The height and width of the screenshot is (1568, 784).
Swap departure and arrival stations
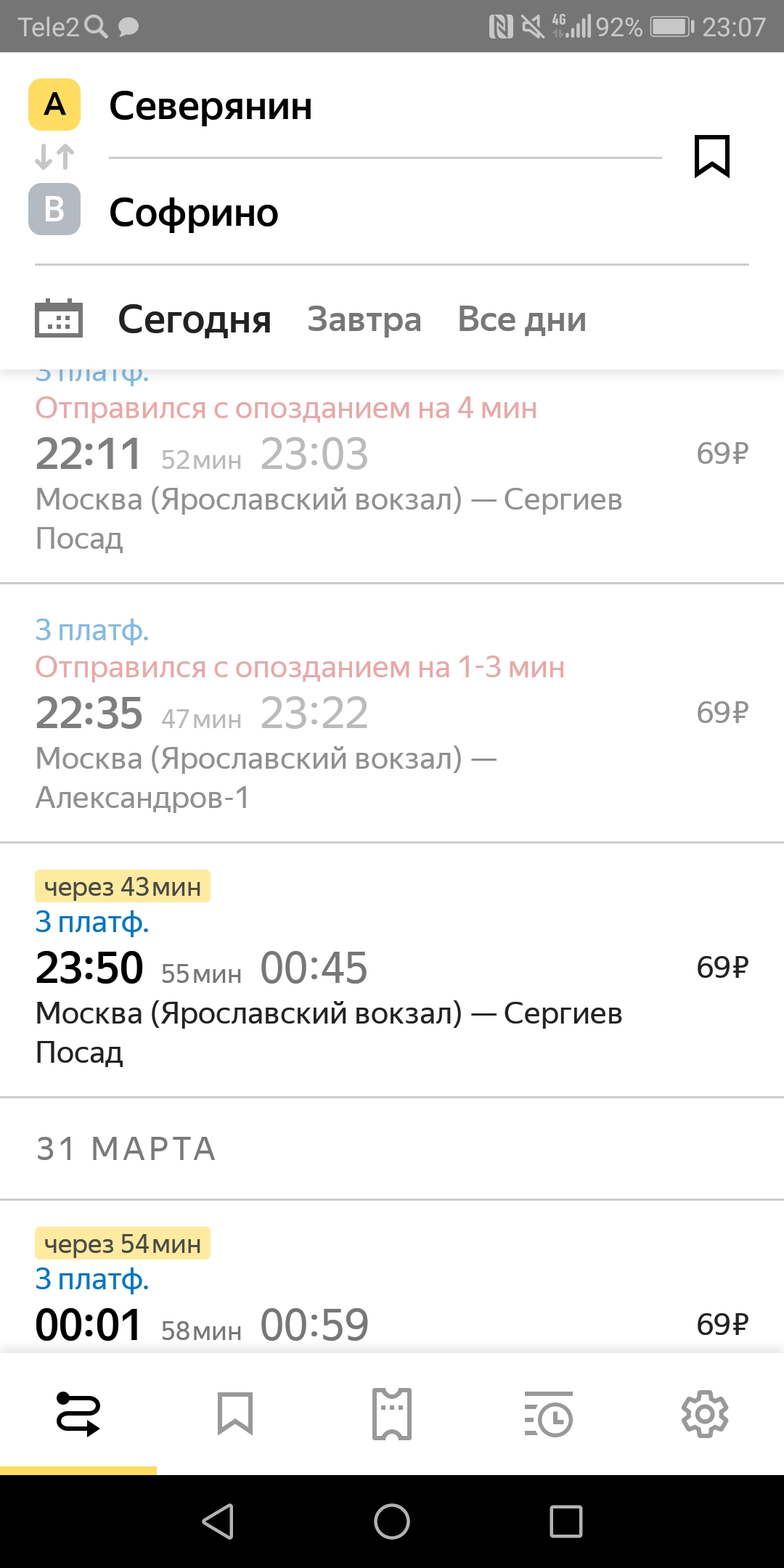[54, 157]
